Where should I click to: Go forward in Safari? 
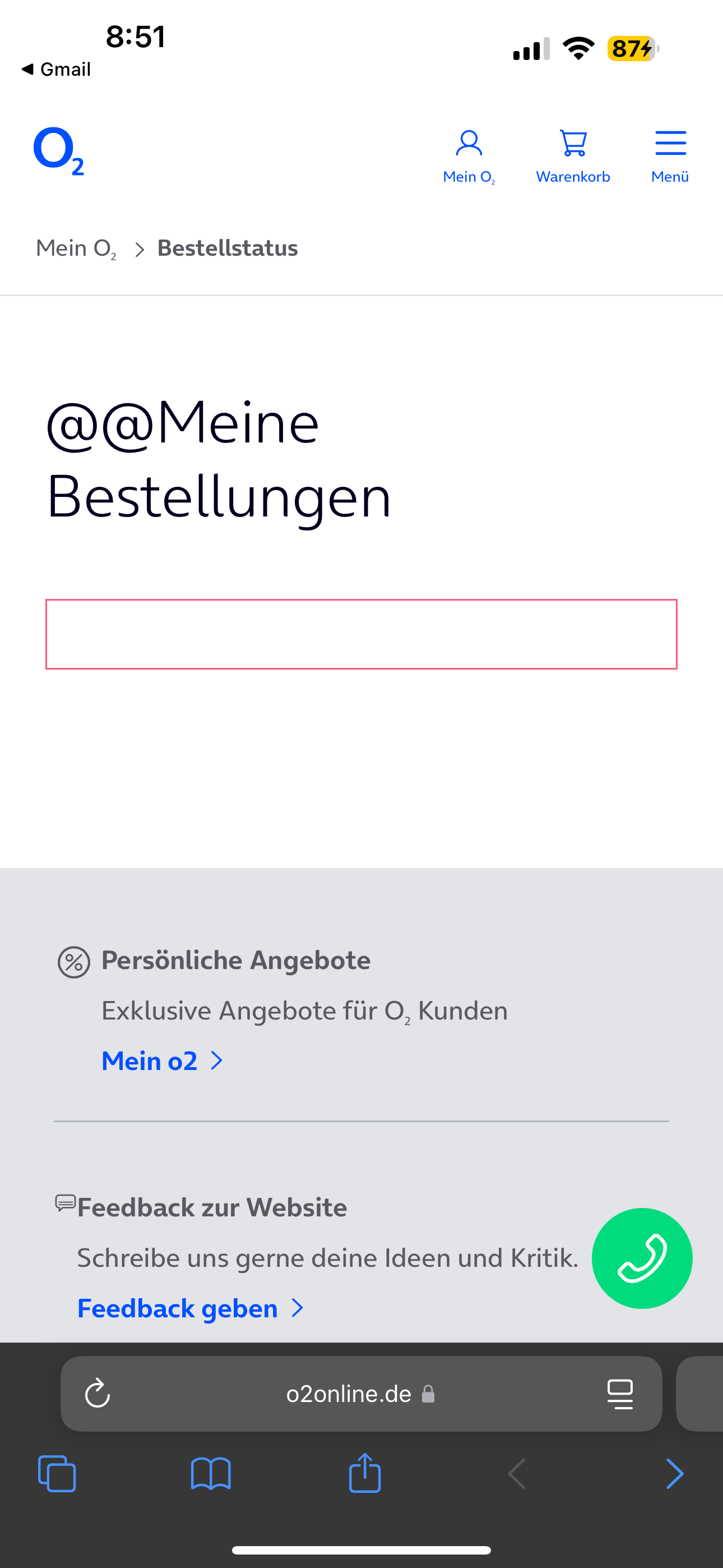674,1474
